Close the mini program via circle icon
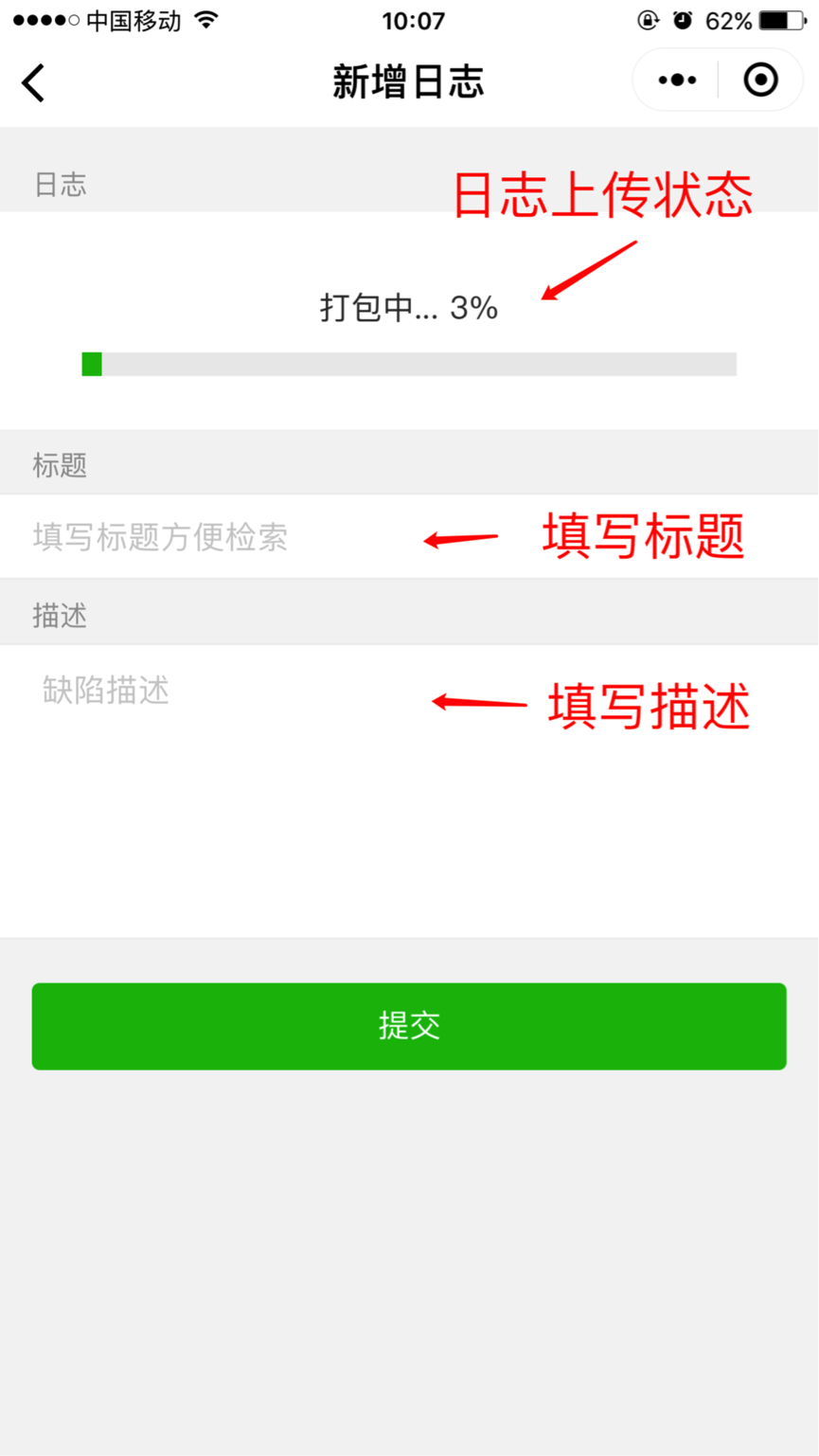 pyautogui.click(x=761, y=81)
